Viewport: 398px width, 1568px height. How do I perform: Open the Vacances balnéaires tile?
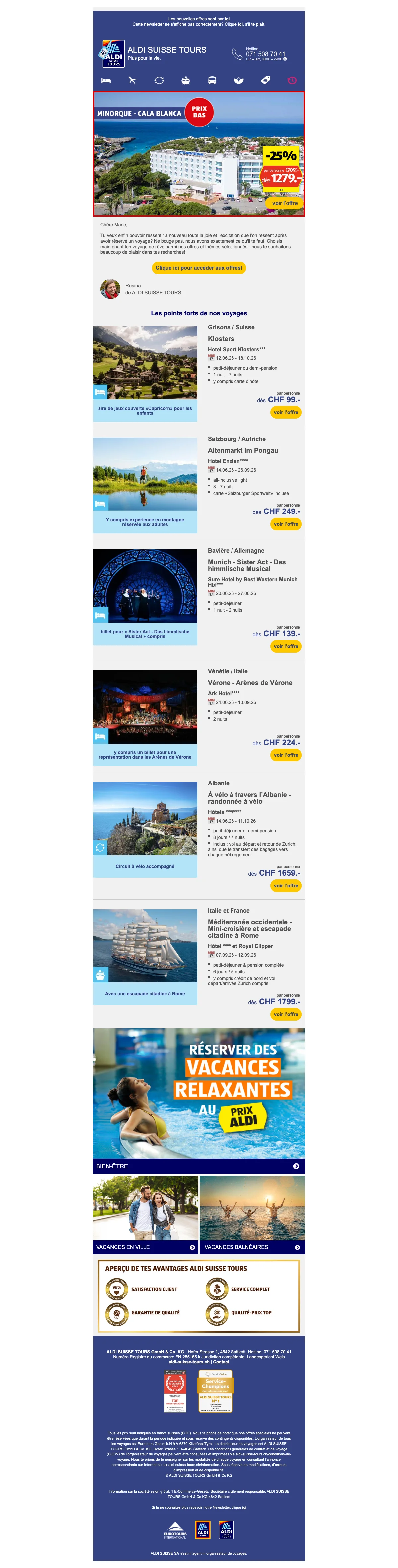[252, 1247]
